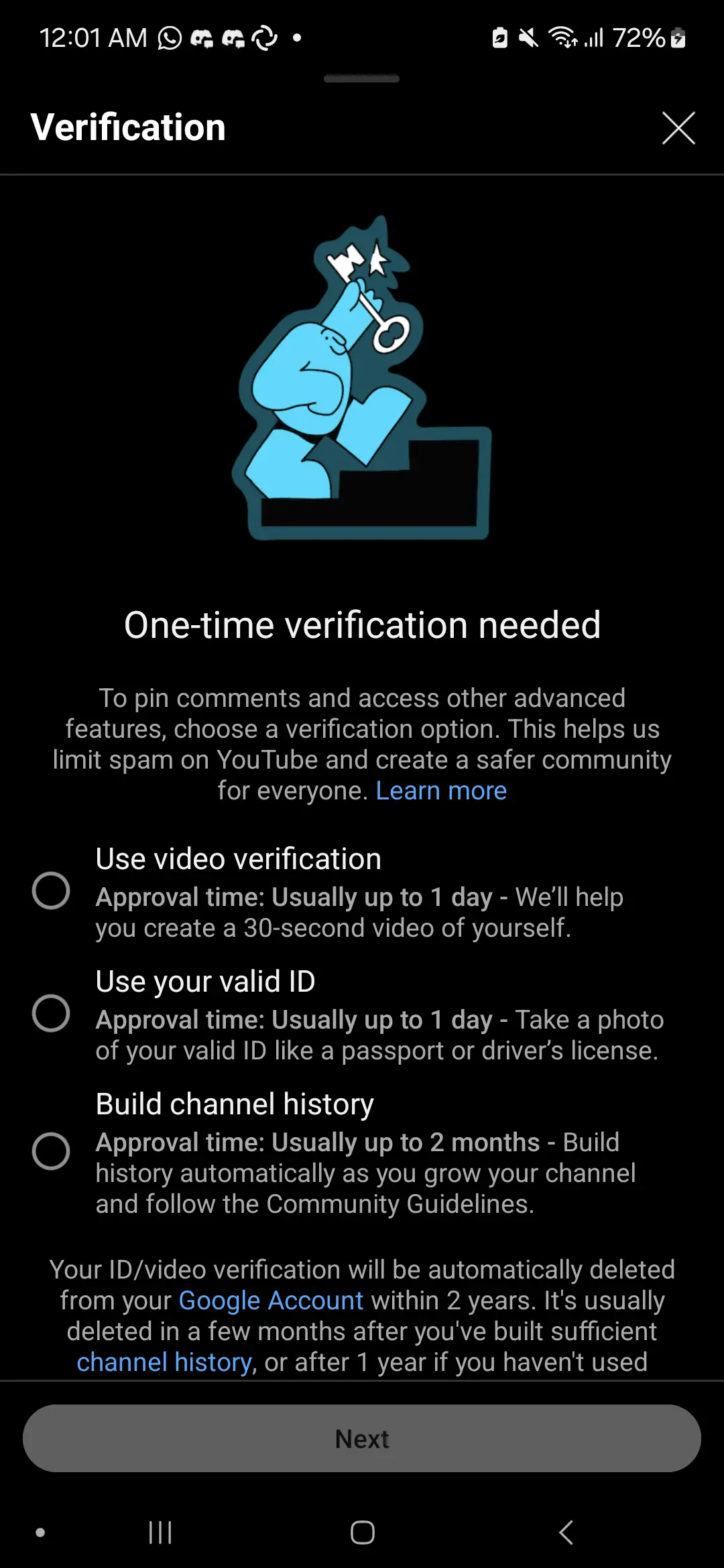Screen dimensions: 724x1568
Task: Select Use video verification option
Action: click(51, 891)
